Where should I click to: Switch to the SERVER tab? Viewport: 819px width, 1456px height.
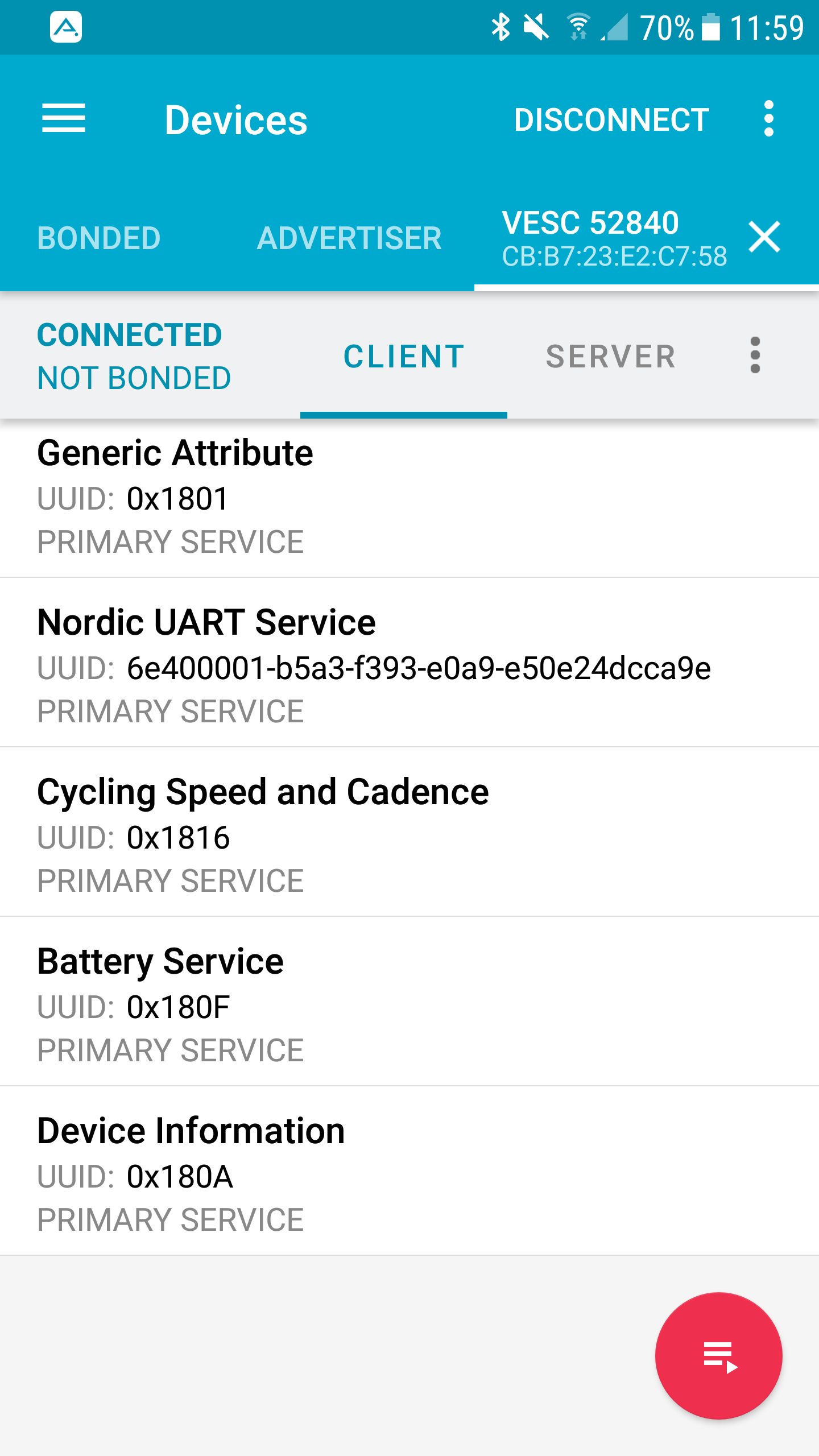[x=611, y=357]
